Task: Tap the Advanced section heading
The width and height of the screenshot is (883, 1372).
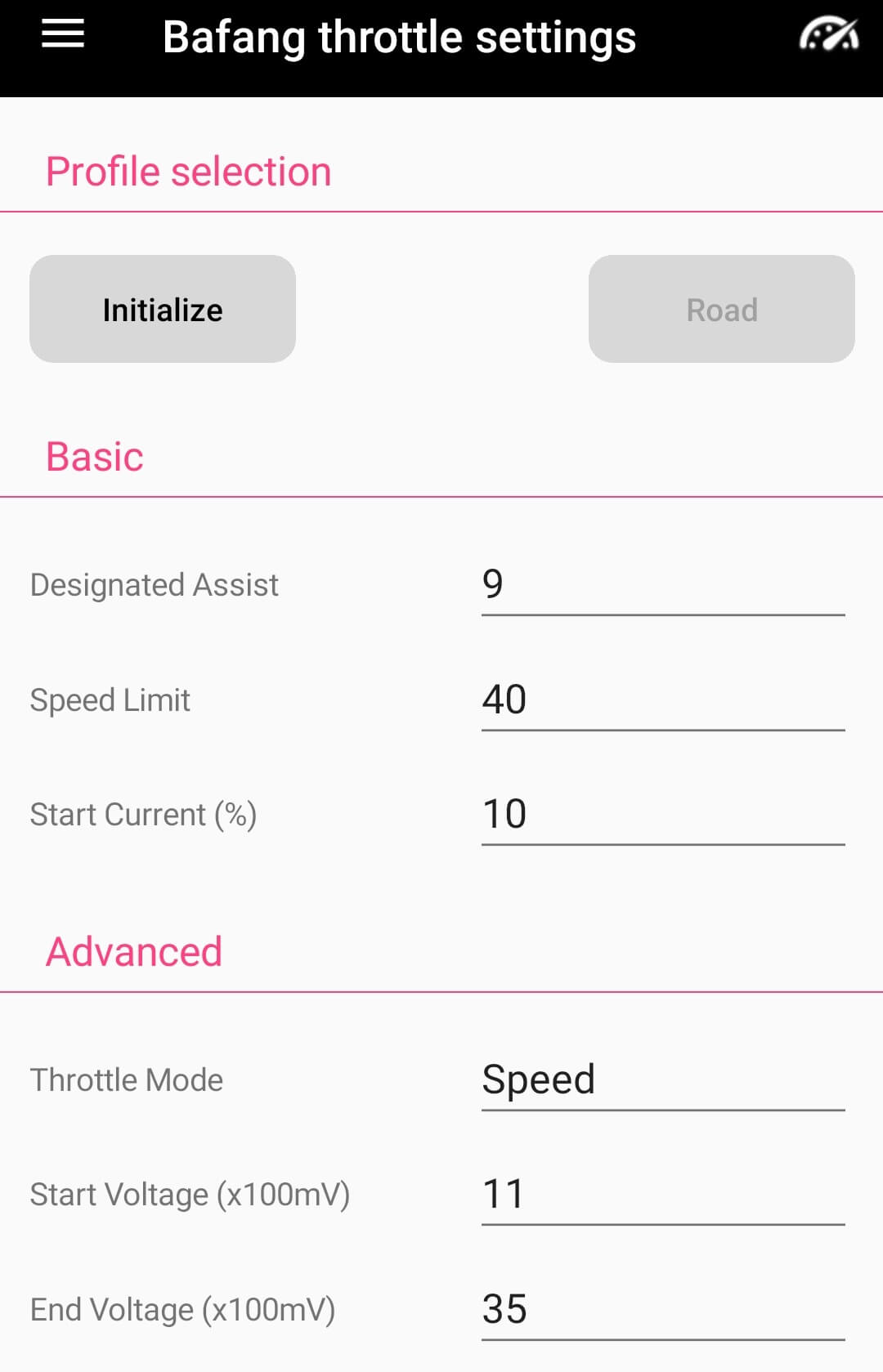Action: (x=134, y=950)
